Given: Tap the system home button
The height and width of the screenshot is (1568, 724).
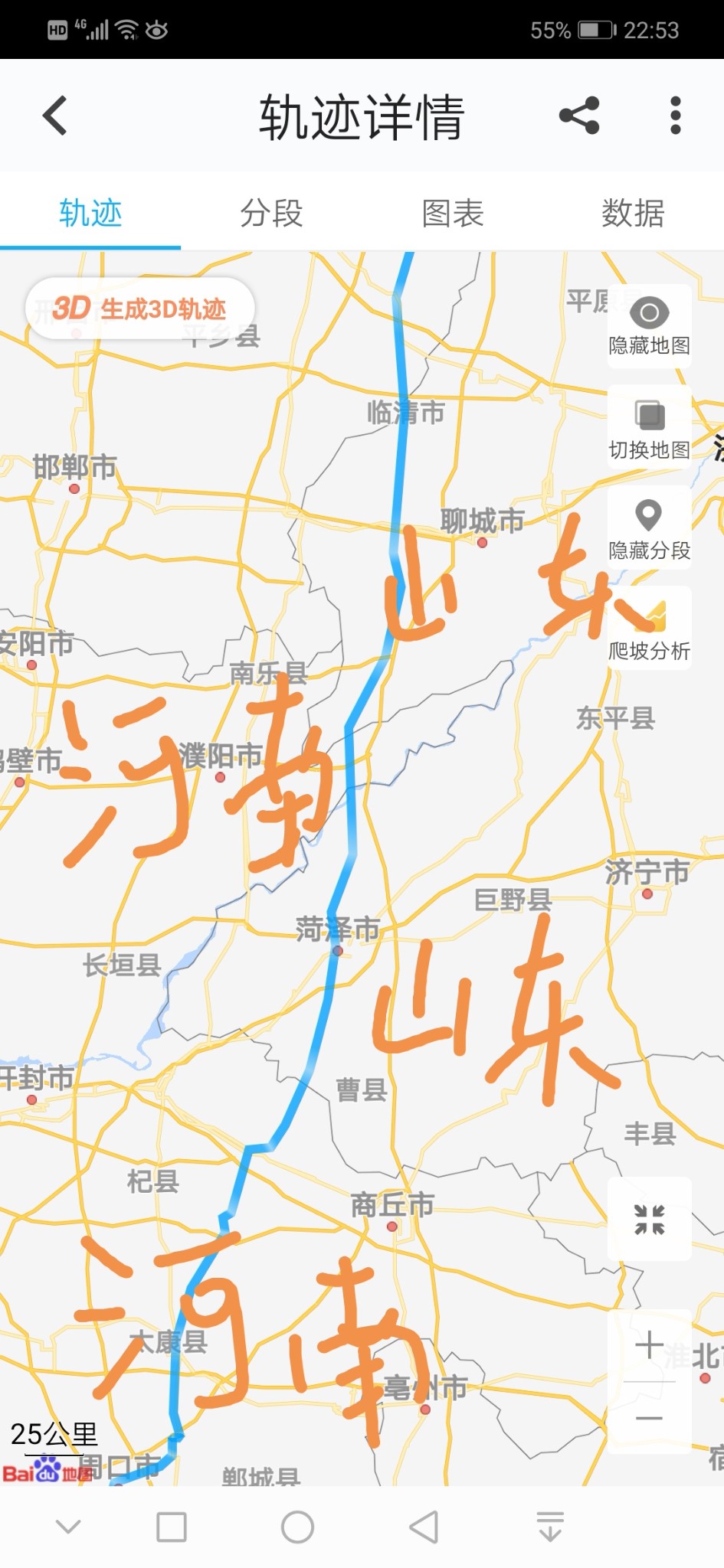Looking at the screenshot, I should [297, 1527].
